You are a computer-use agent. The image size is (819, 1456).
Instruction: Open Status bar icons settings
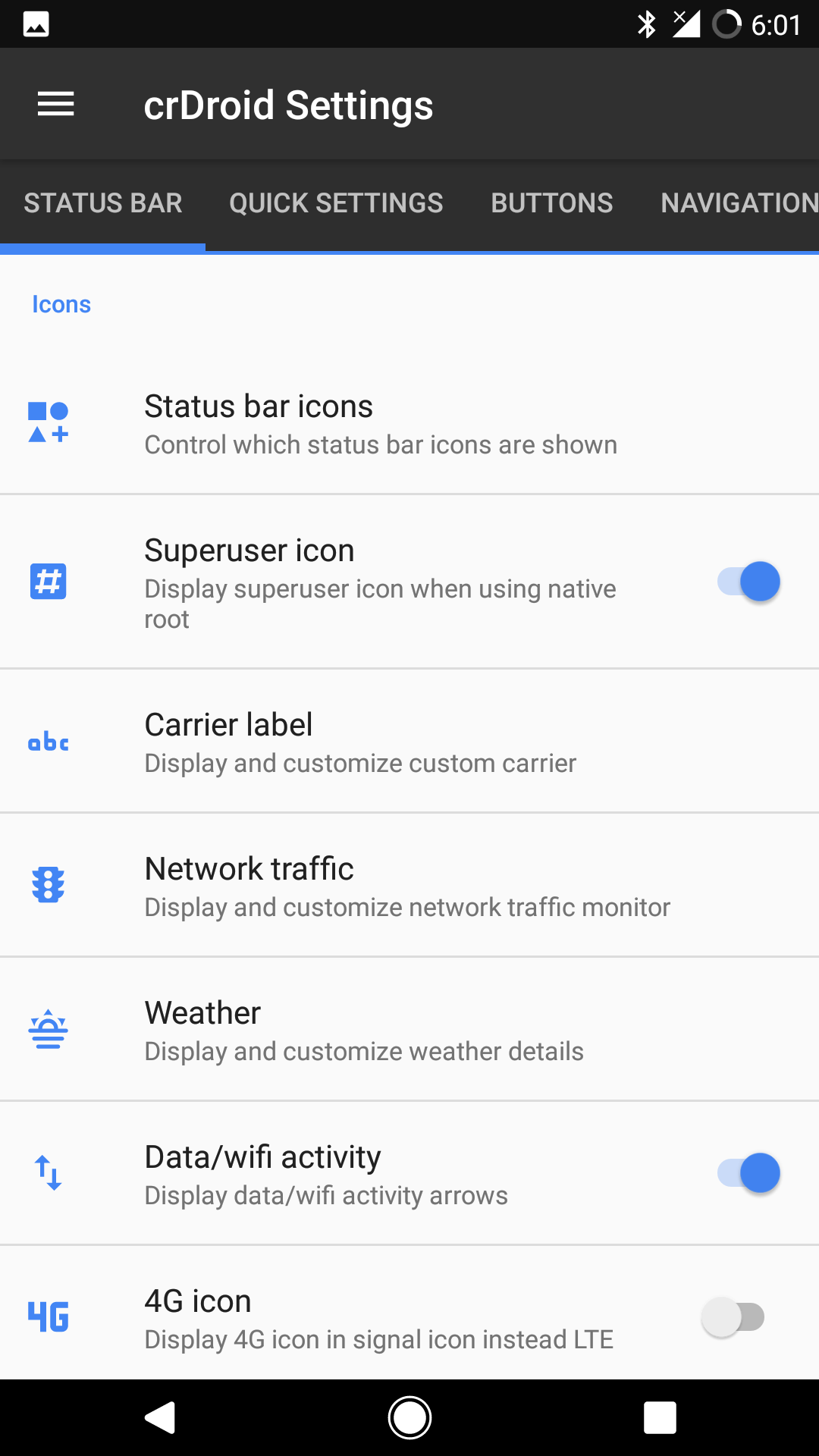[x=409, y=424]
